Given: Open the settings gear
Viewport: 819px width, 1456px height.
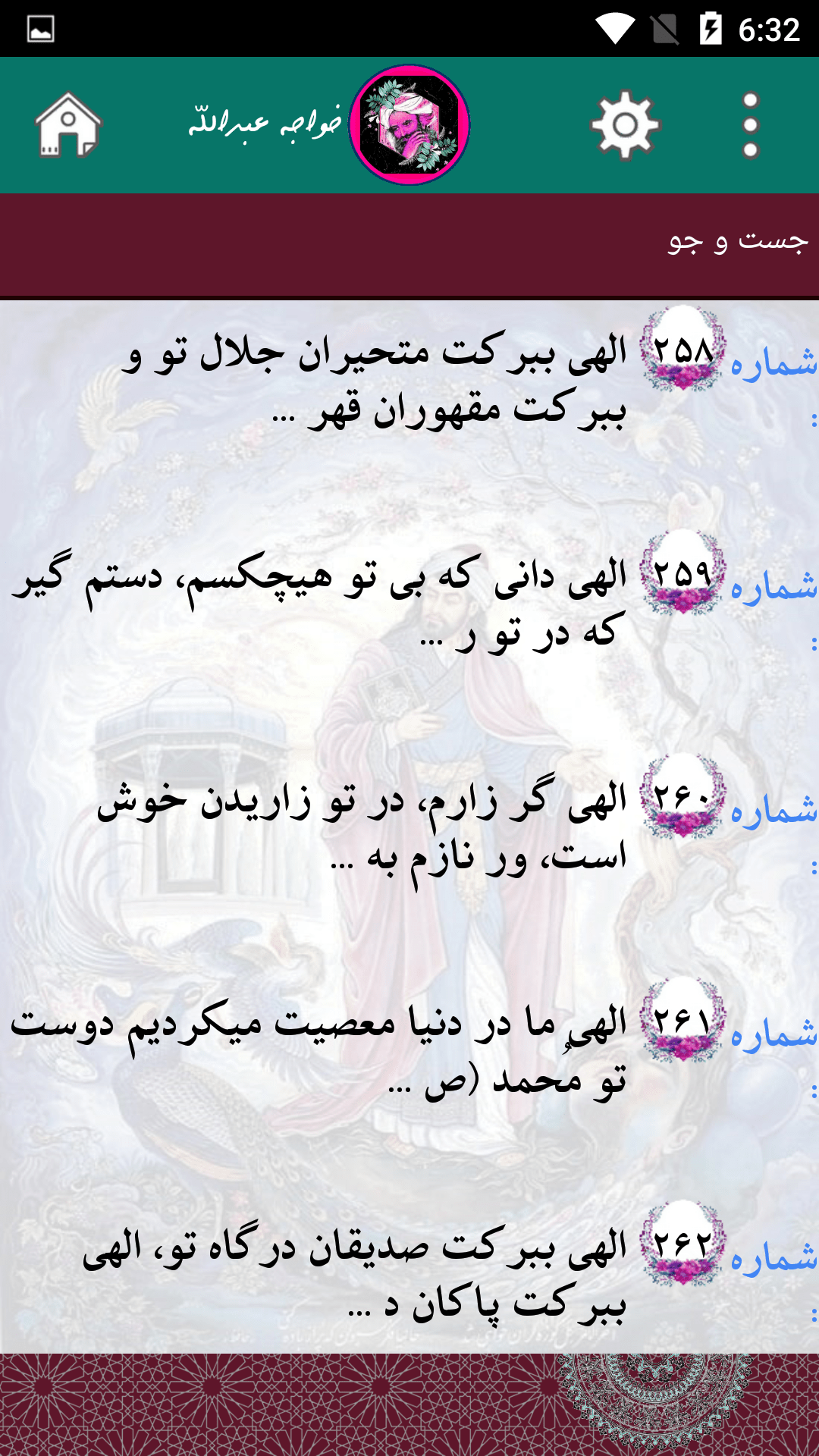Looking at the screenshot, I should 626,125.
